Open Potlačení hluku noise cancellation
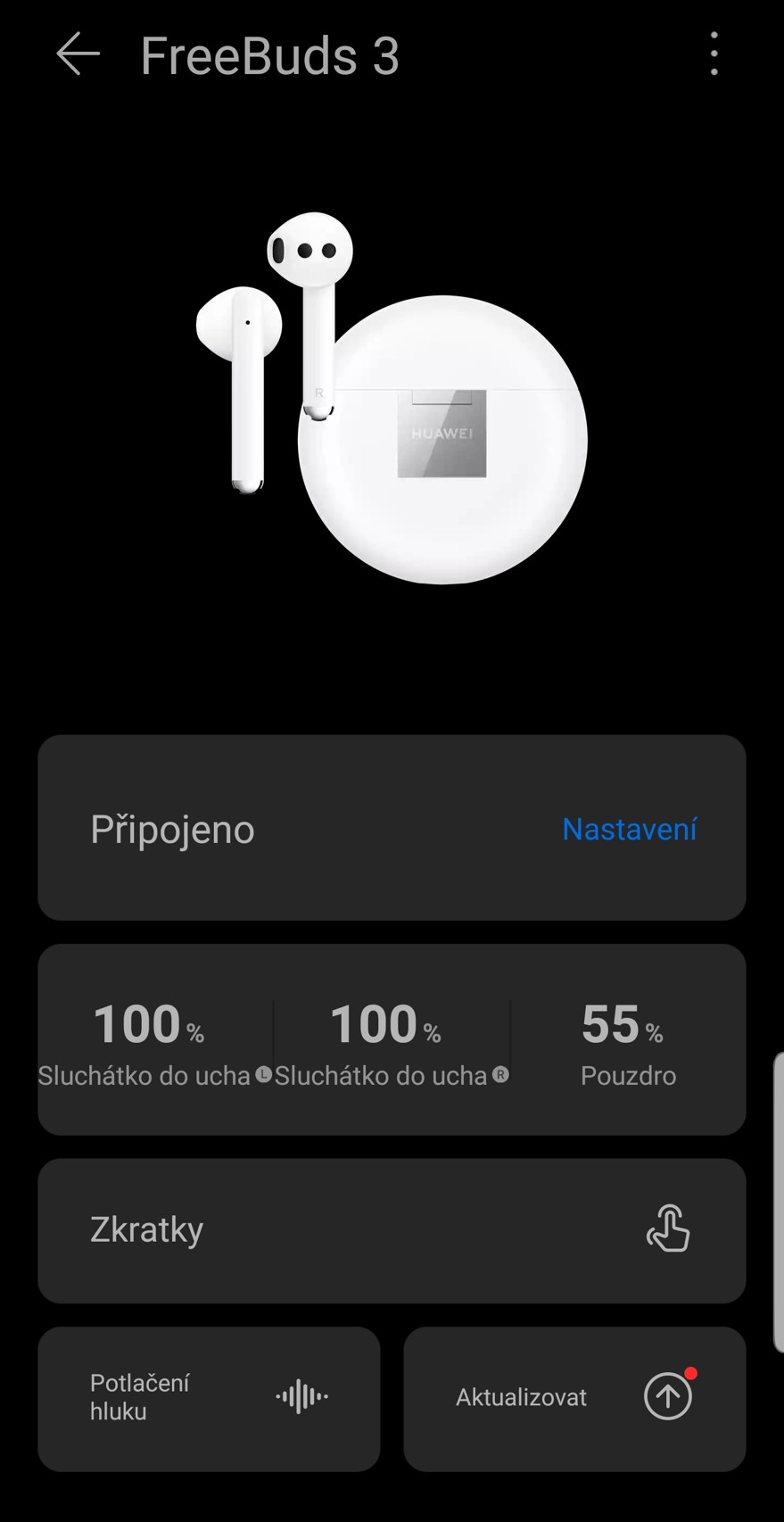 coord(209,1398)
